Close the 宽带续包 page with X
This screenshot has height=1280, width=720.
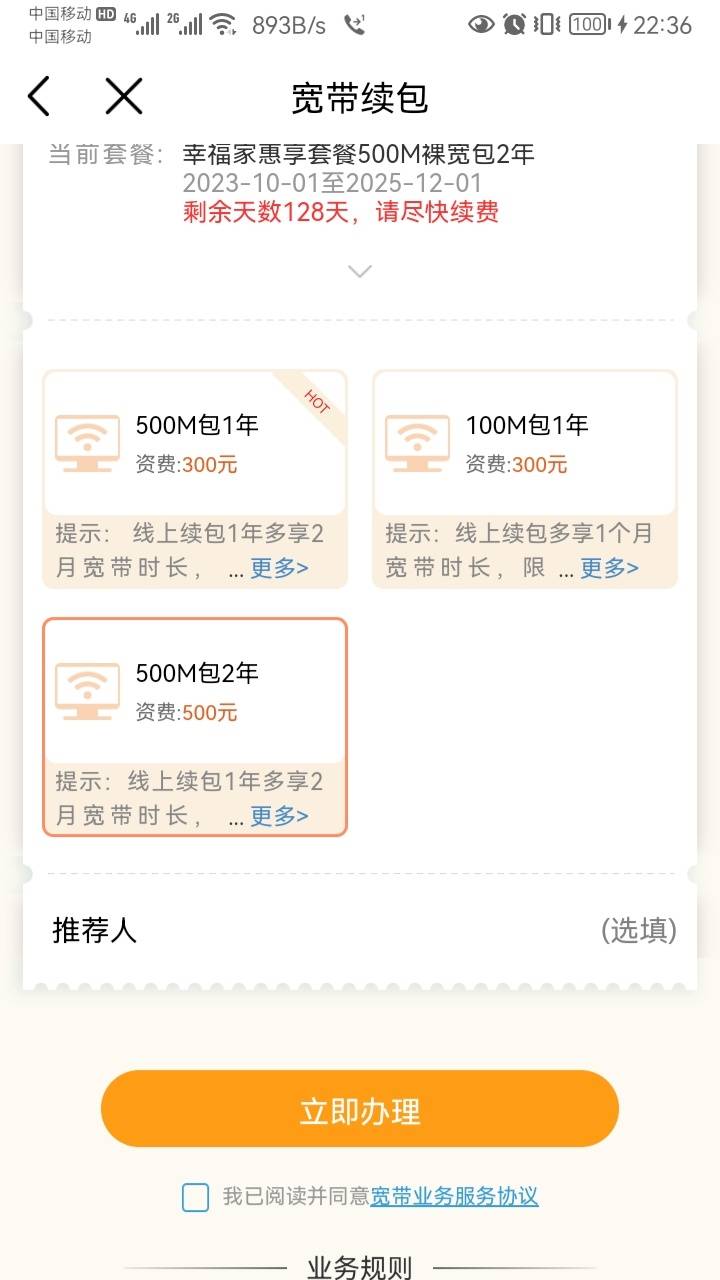pos(124,97)
